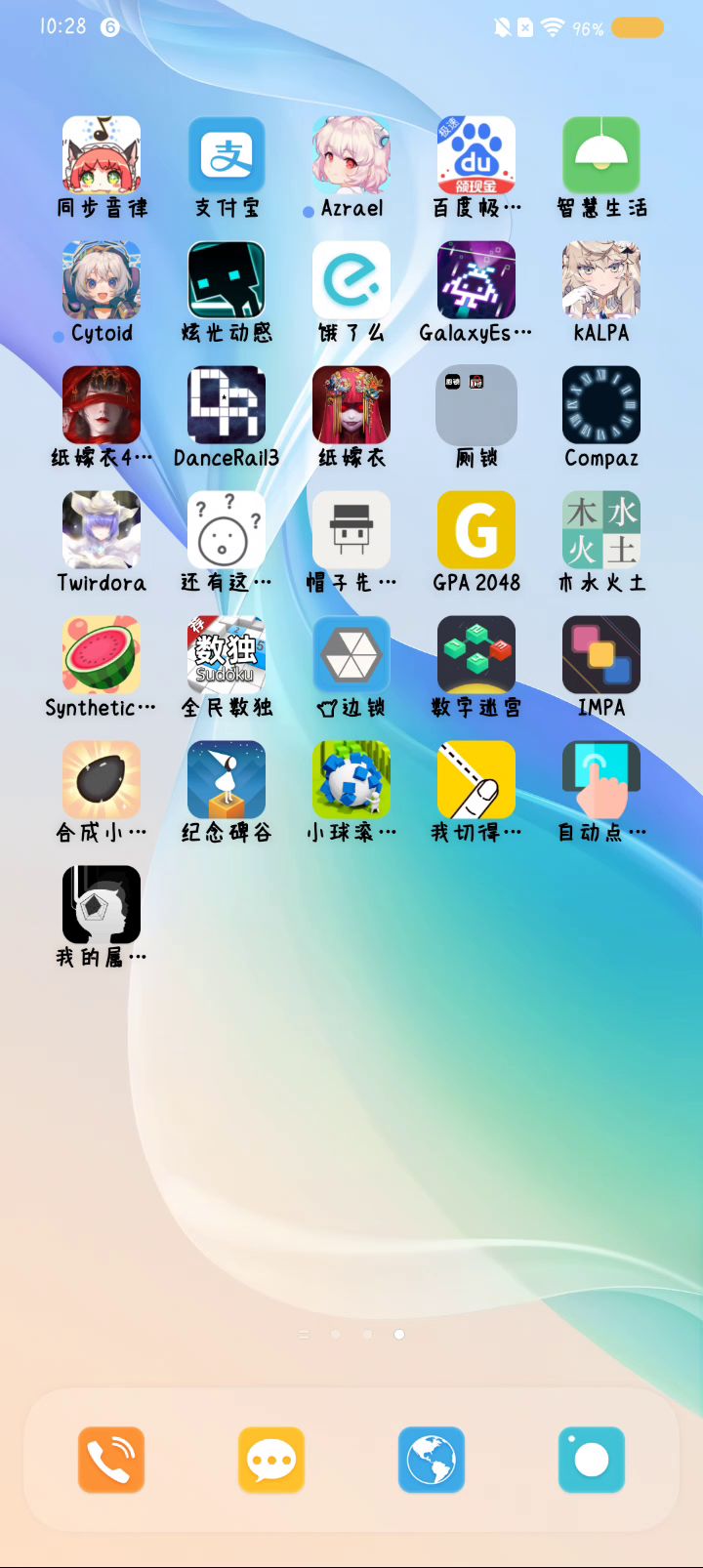Open the Twirdora app
Screen dimensions: 703x1568
(x=102, y=530)
